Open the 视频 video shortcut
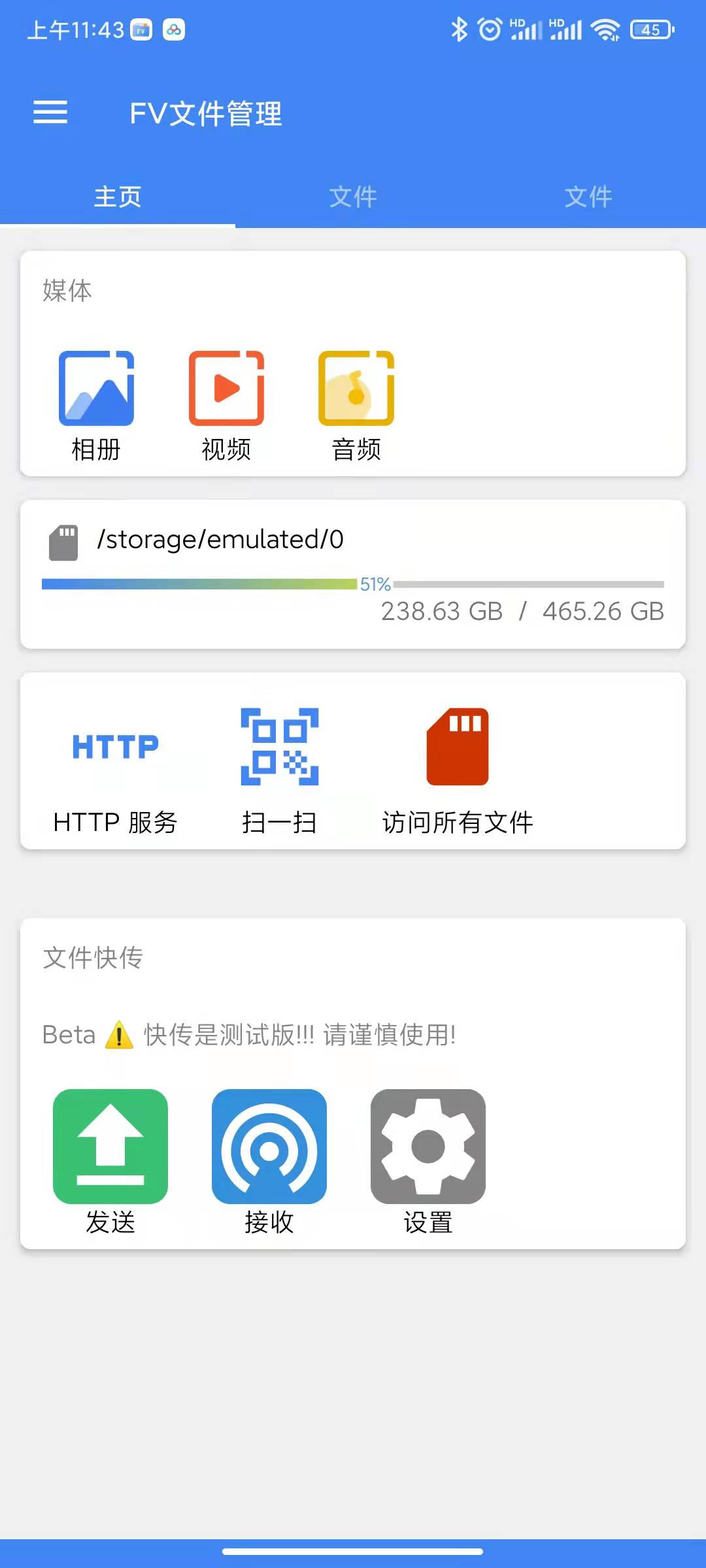 (x=226, y=405)
